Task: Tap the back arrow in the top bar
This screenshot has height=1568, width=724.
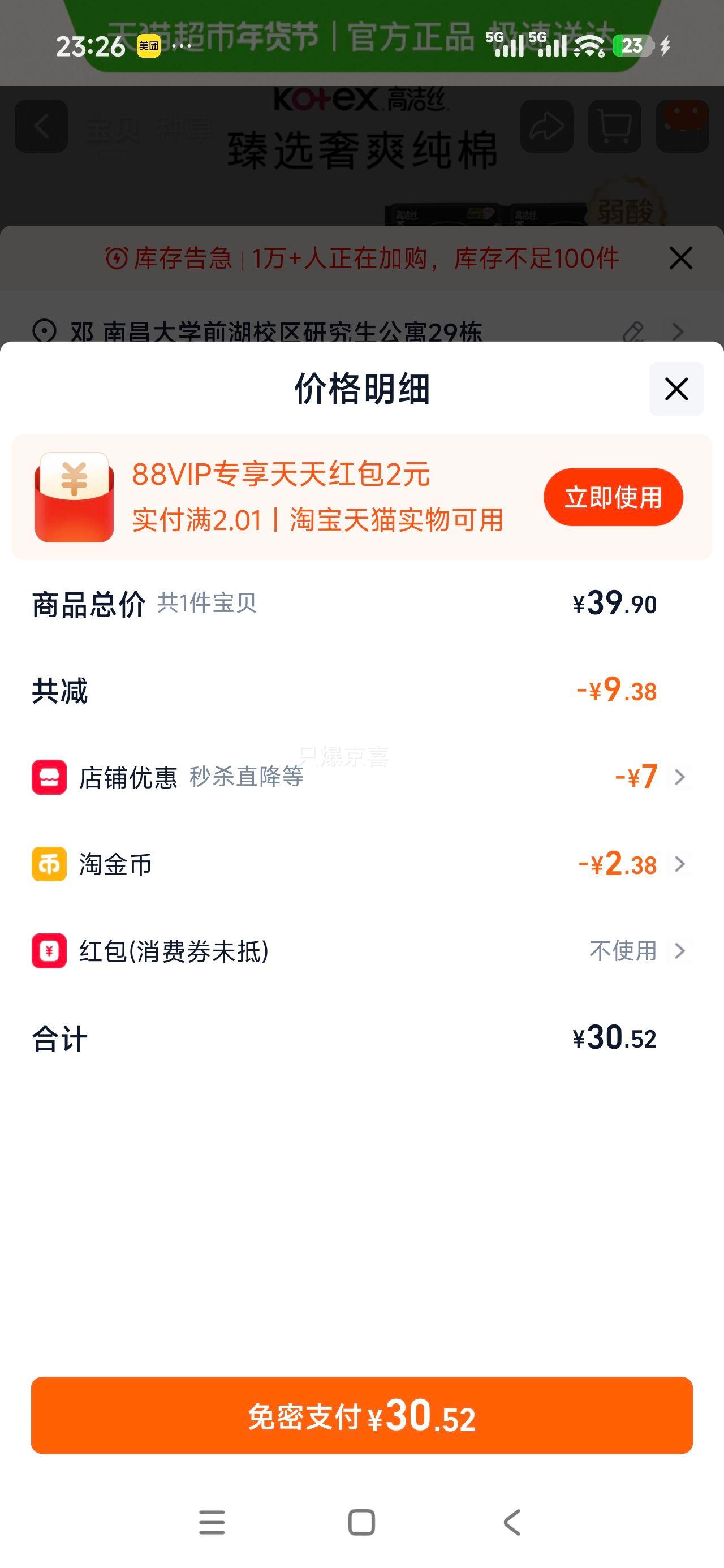Action: point(41,126)
